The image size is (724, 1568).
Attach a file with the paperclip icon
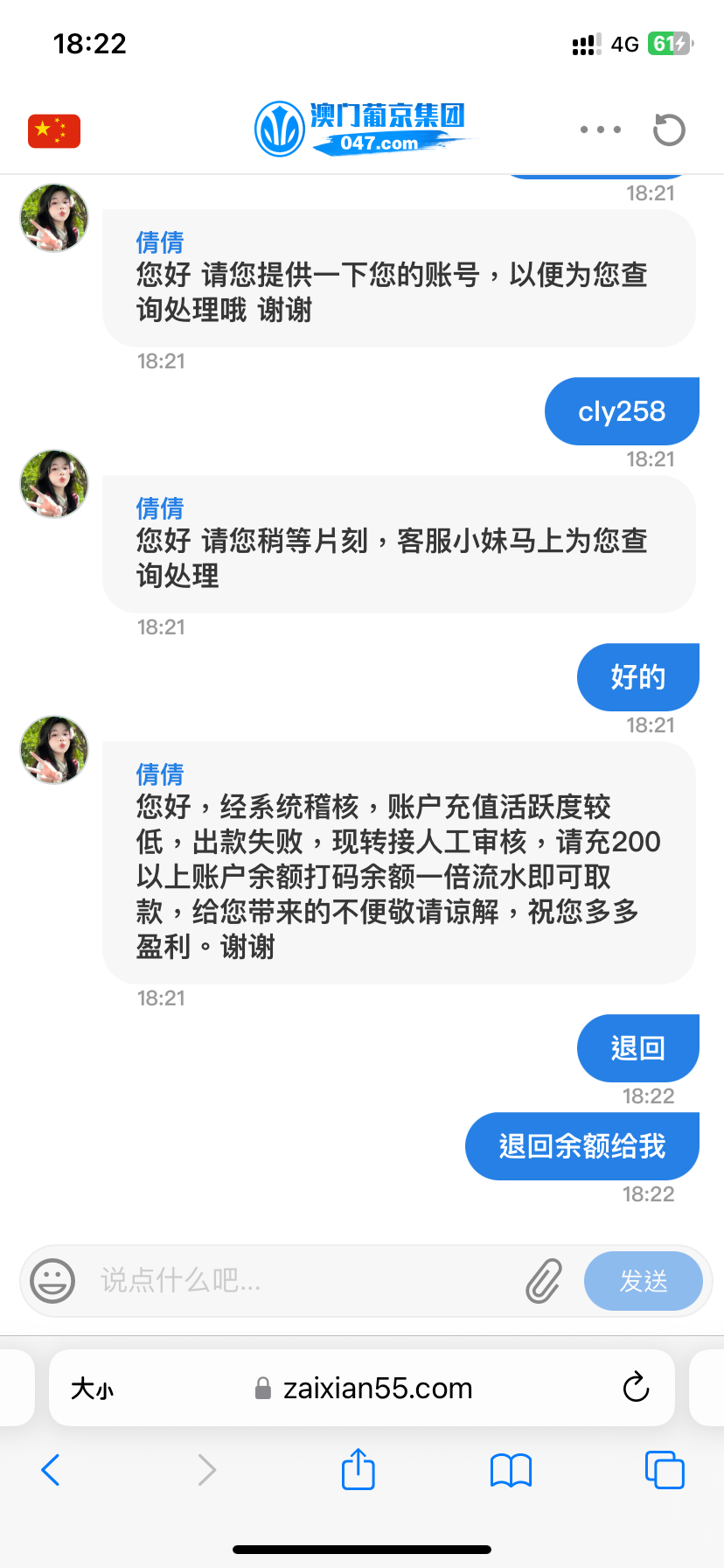click(544, 1281)
